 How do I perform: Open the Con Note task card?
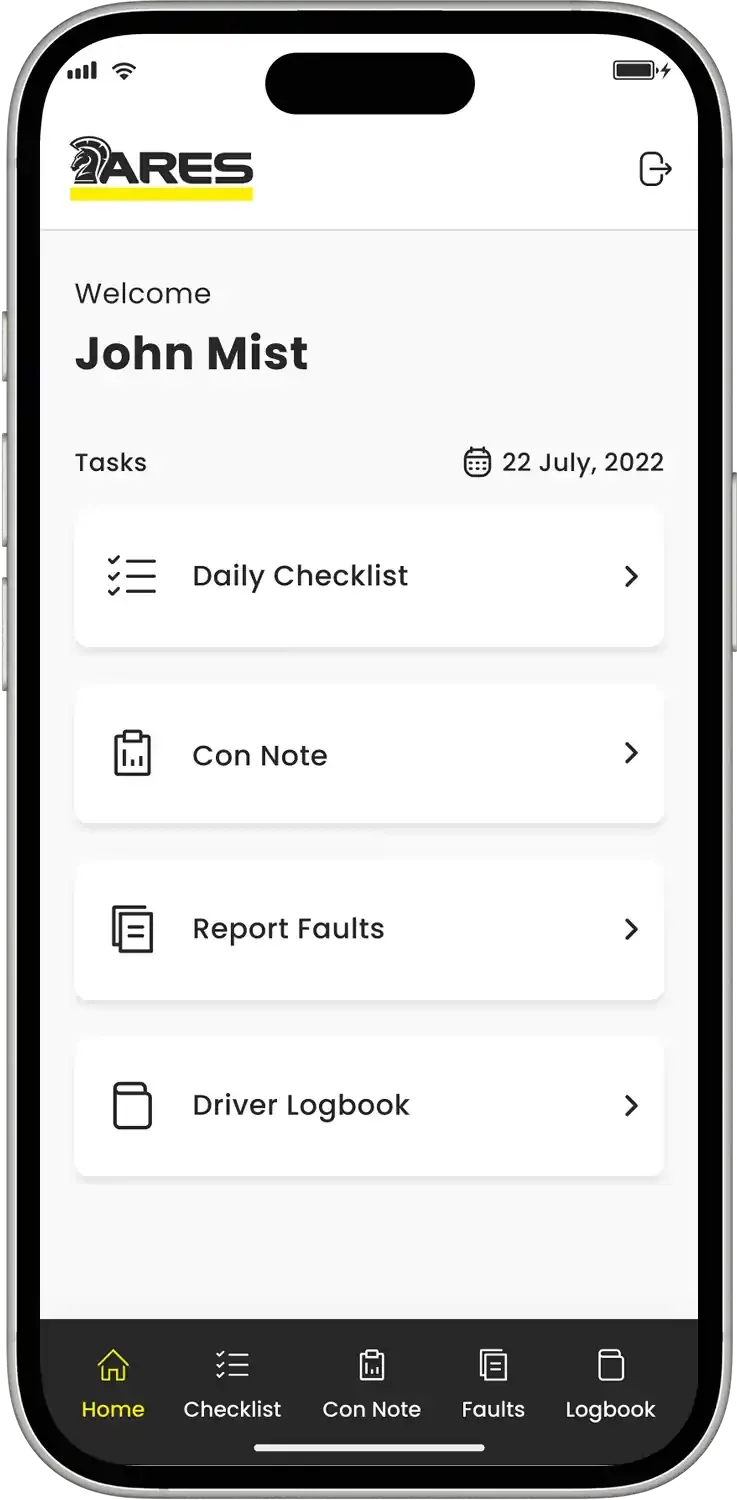click(x=369, y=754)
